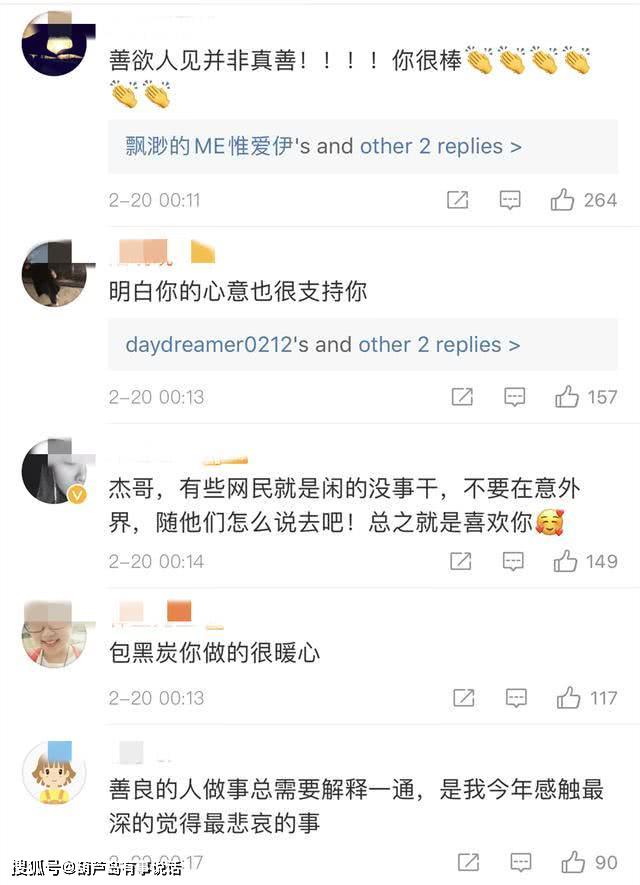Viewport: 640px width, 885px height.
Task: Reply to the comment posted at 2-20 00:11
Action: (x=510, y=200)
